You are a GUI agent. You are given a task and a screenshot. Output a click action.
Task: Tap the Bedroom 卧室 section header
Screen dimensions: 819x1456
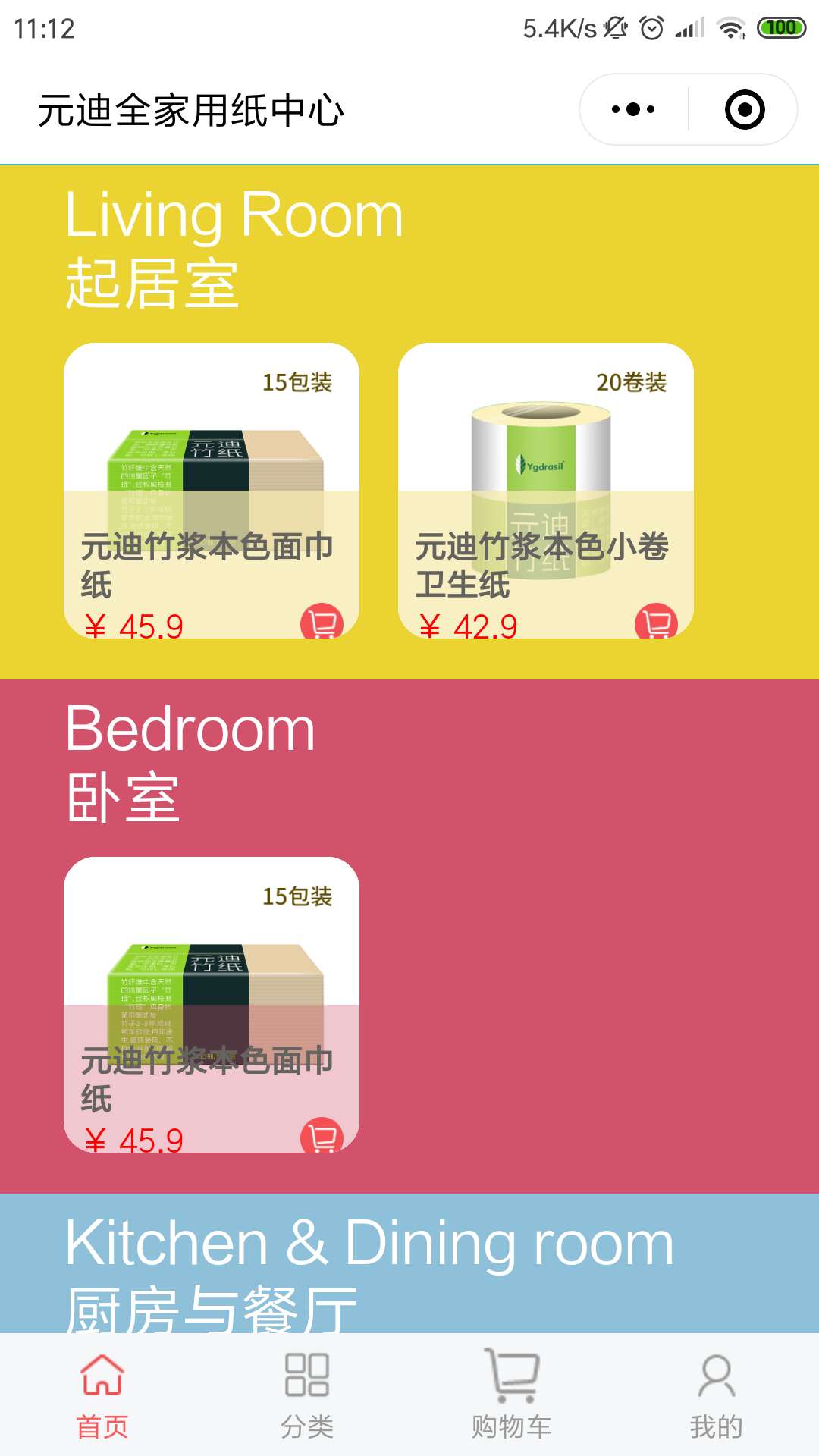pos(190,732)
